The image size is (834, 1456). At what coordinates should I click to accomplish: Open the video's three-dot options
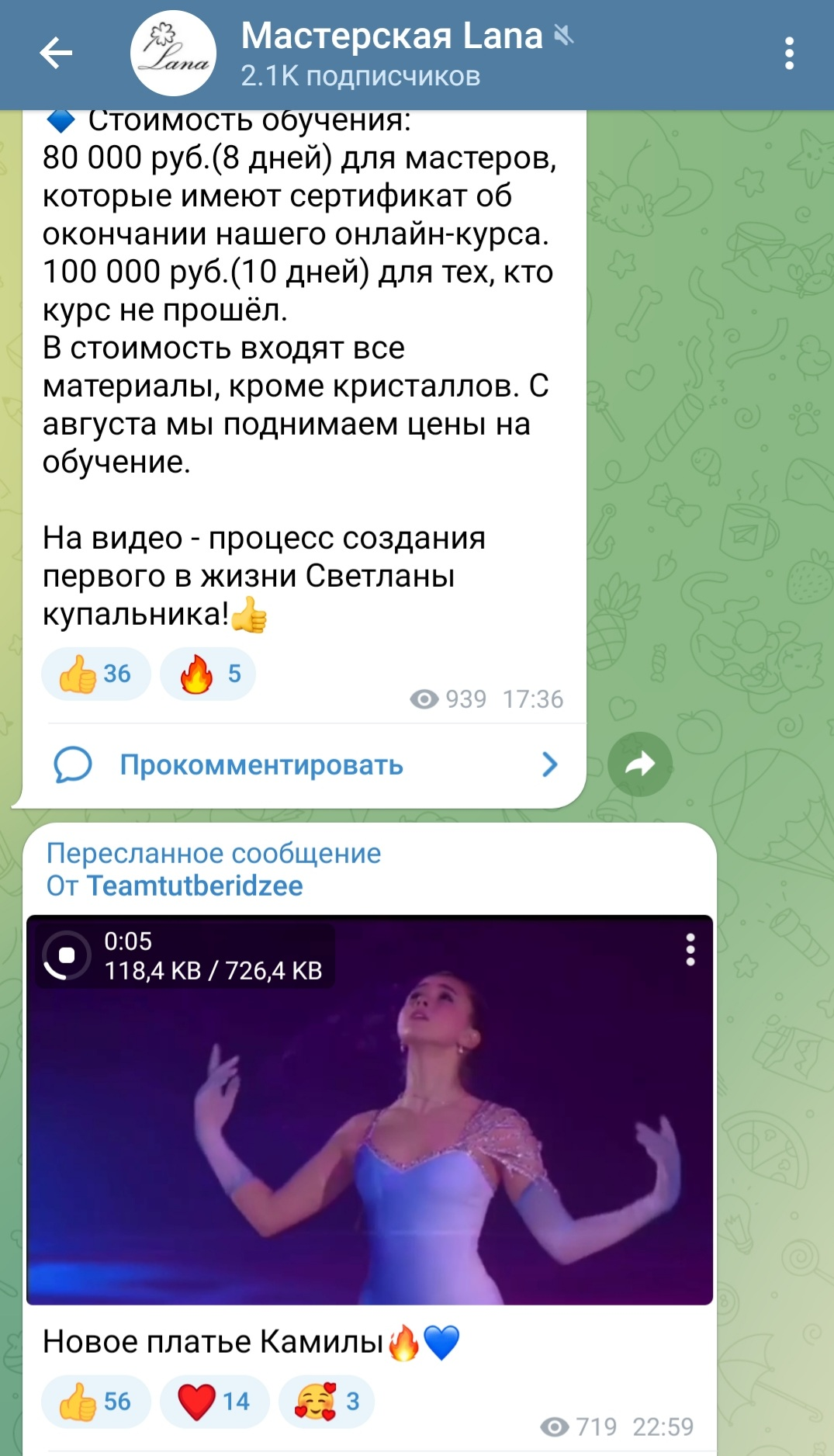(x=690, y=950)
